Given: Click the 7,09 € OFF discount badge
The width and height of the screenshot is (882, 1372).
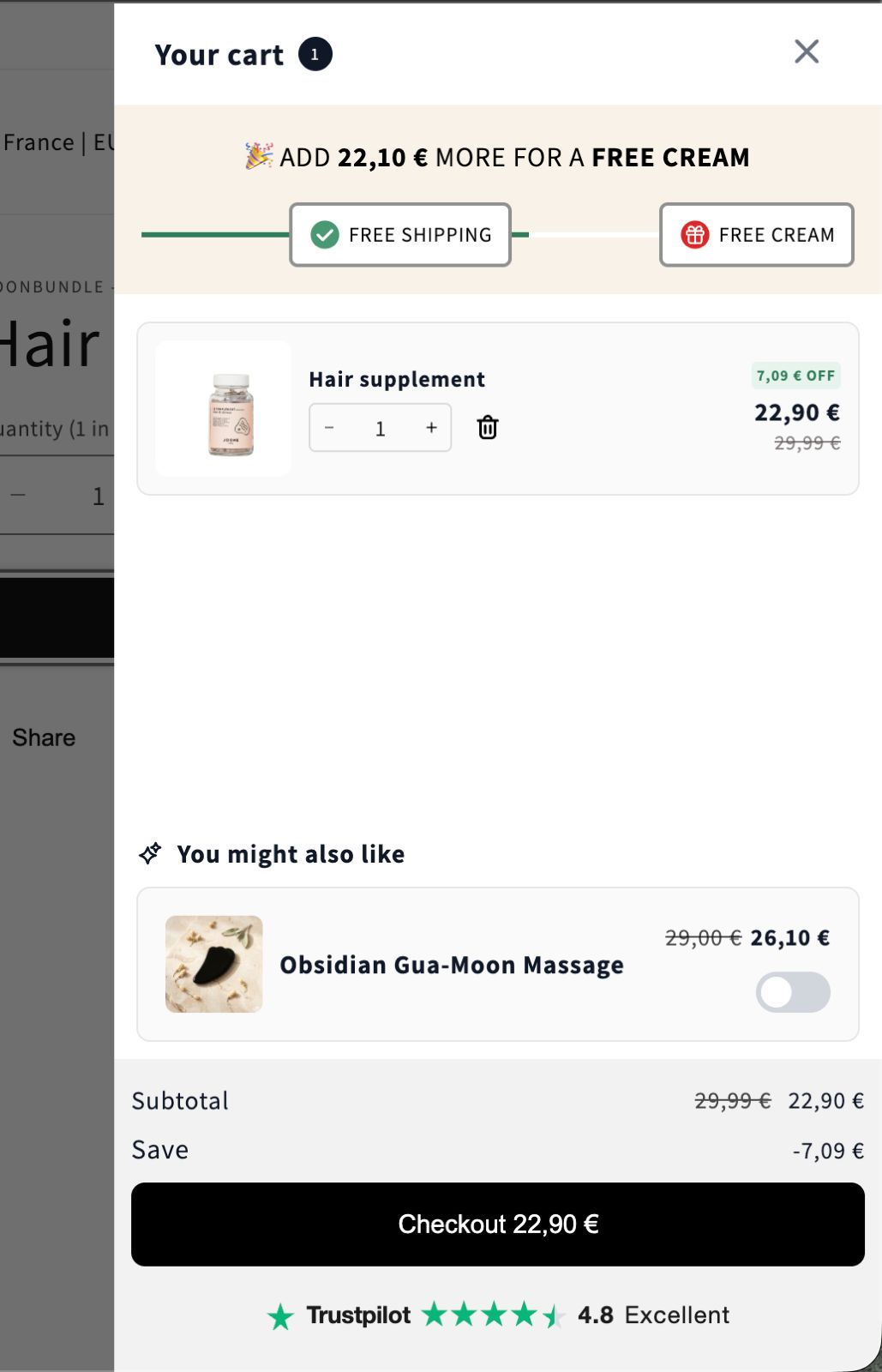Looking at the screenshot, I should click(795, 376).
